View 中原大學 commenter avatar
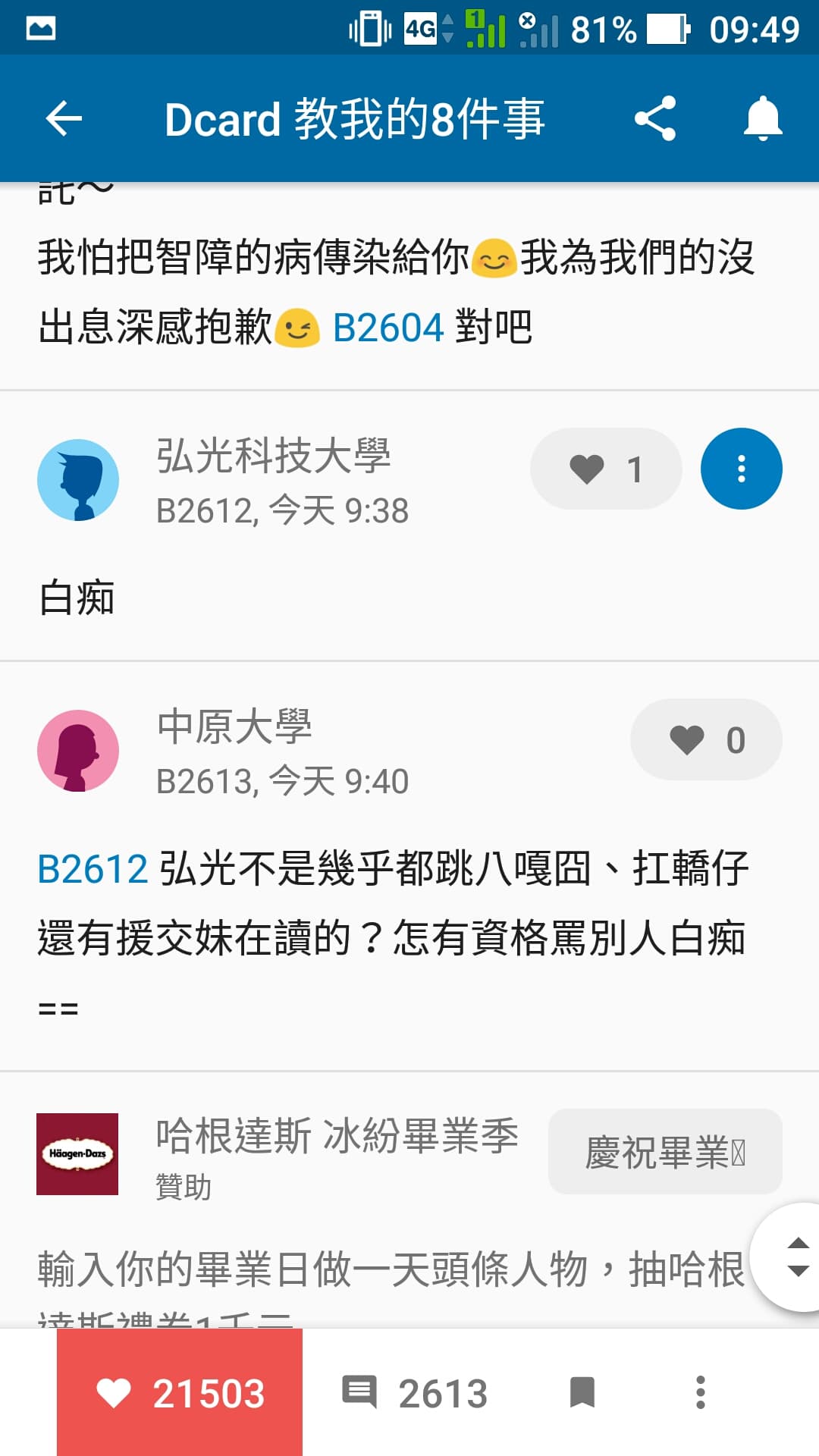This screenshot has width=819, height=1456. click(78, 751)
